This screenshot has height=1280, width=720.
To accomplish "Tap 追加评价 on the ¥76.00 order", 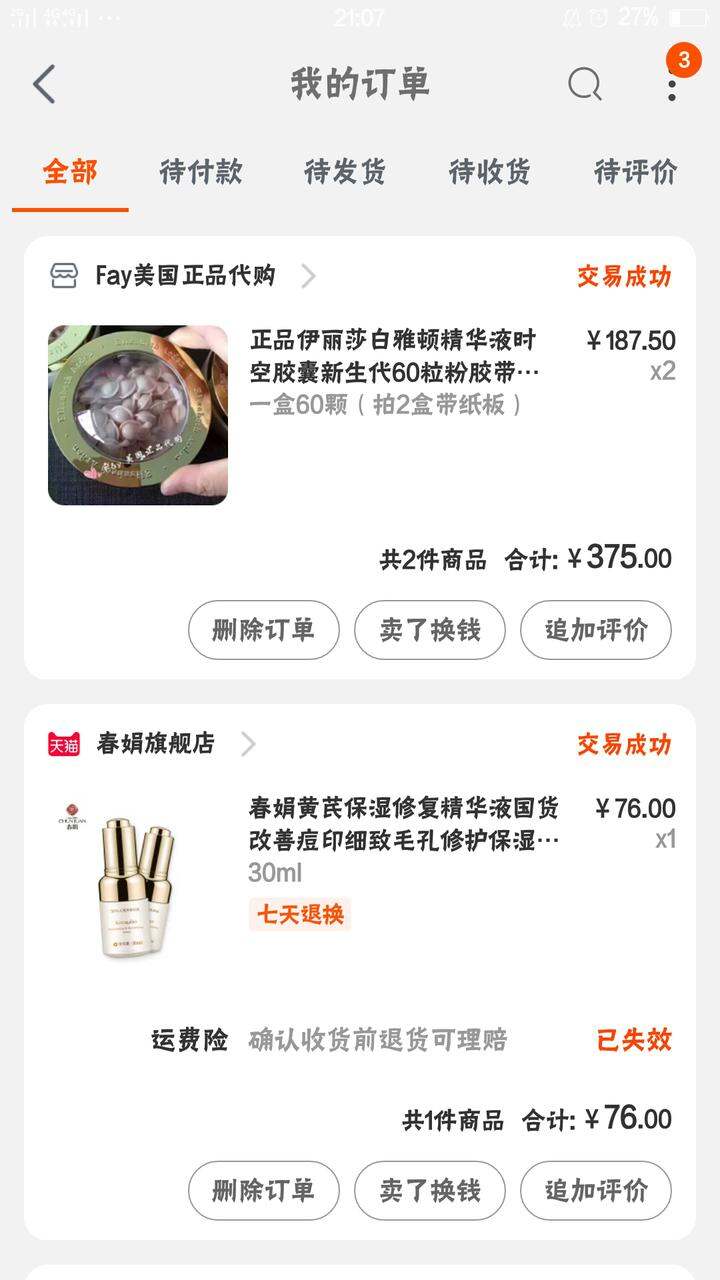I will (x=596, y=1191).
